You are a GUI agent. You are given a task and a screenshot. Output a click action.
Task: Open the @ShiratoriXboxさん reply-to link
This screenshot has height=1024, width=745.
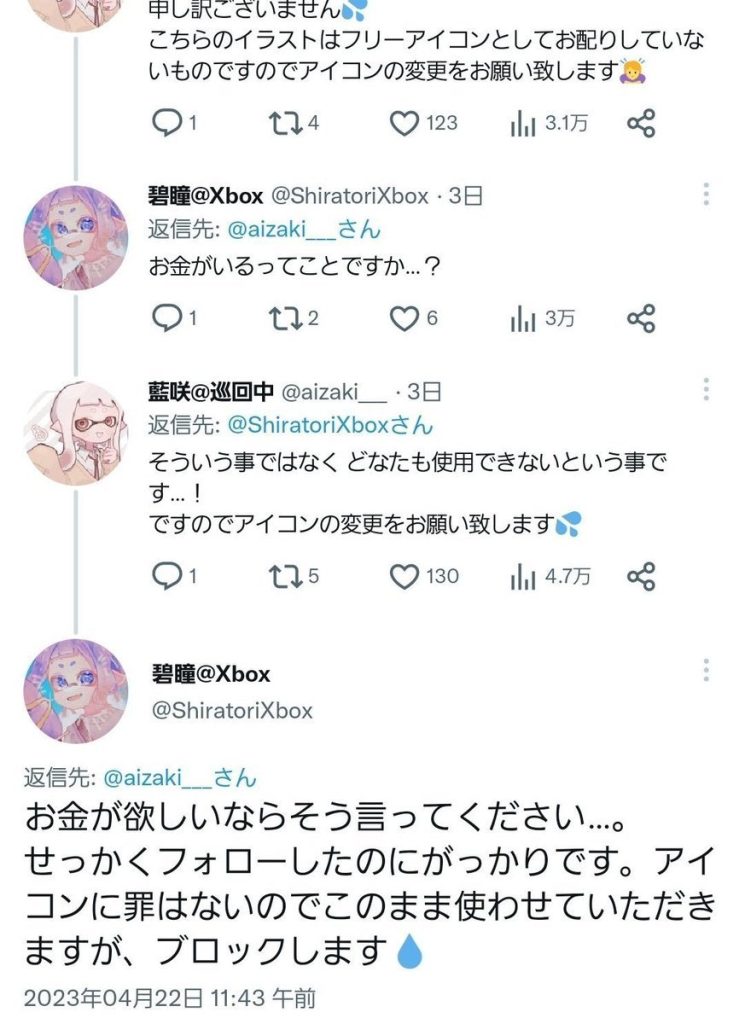click(330, 424)
